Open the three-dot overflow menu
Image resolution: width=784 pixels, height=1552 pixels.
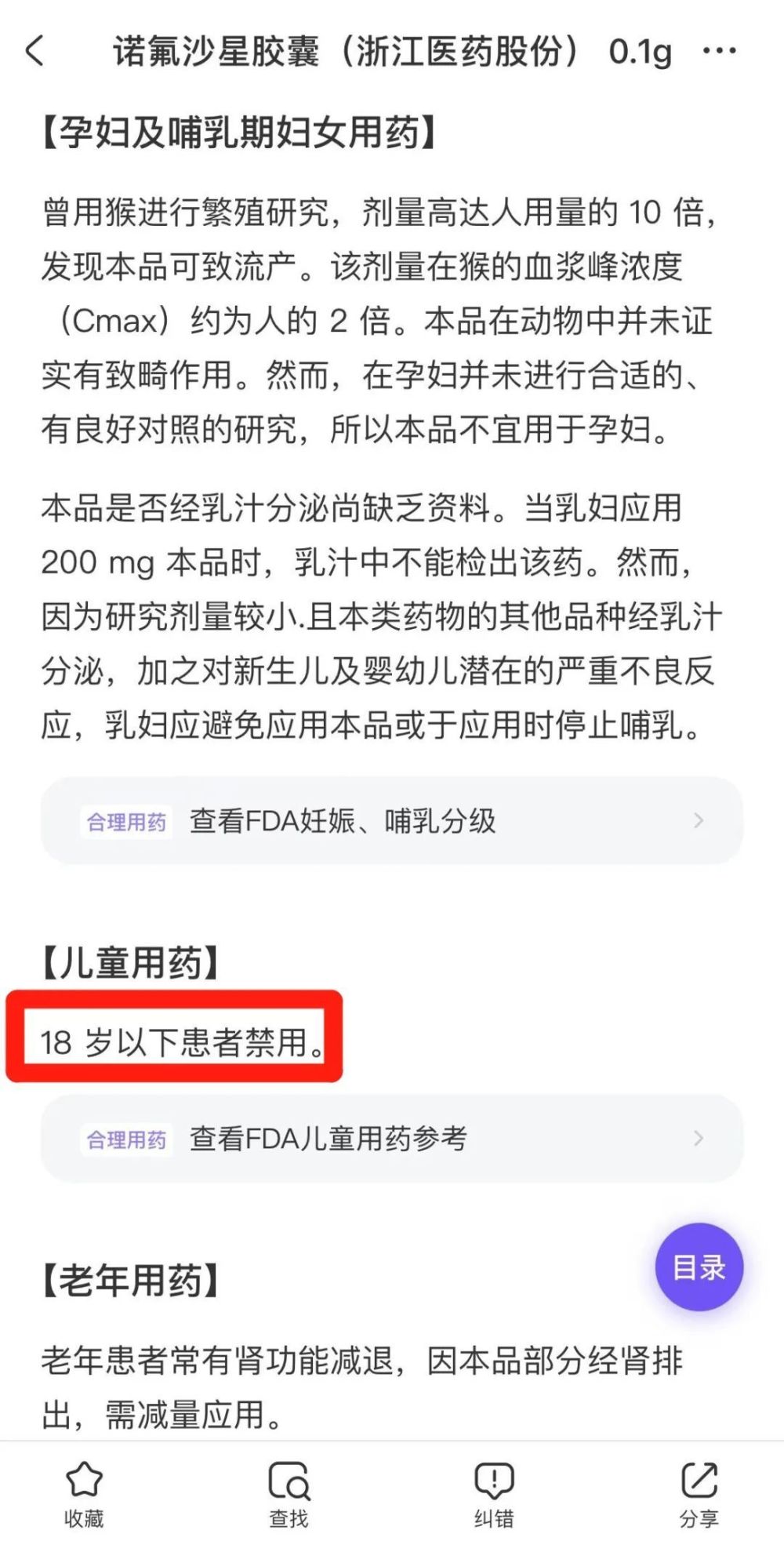[718, 52]
